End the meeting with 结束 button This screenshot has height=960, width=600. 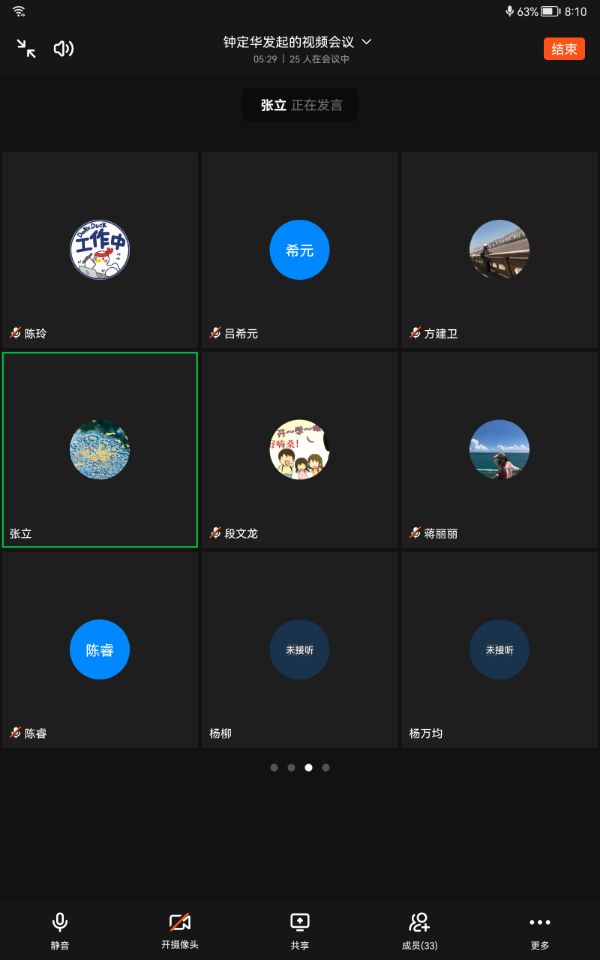pos(564,48)
